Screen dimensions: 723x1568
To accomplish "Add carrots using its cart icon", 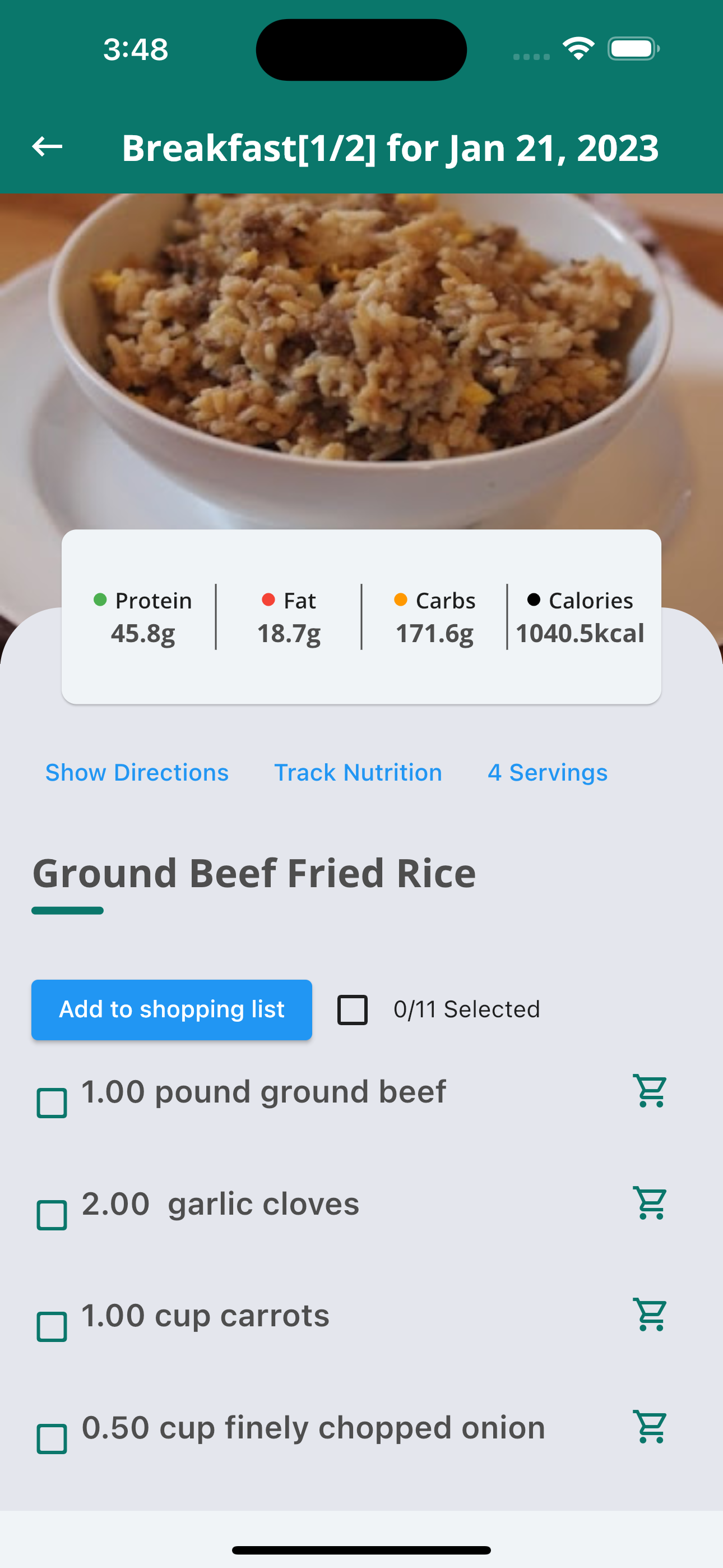I will pyautogui.click(x=651, y=1315).
